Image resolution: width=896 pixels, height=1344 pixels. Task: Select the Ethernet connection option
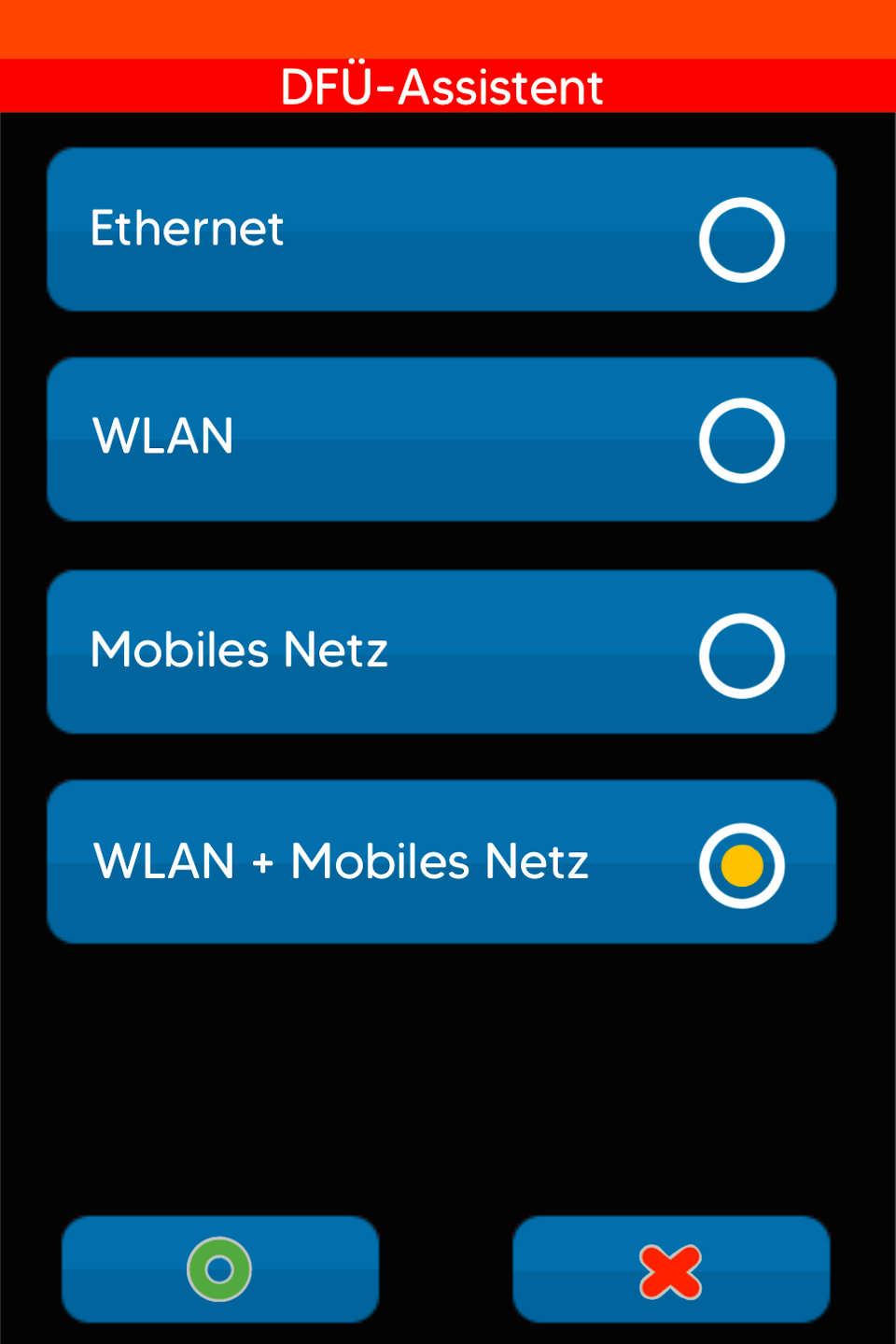(x=441, y=230)
